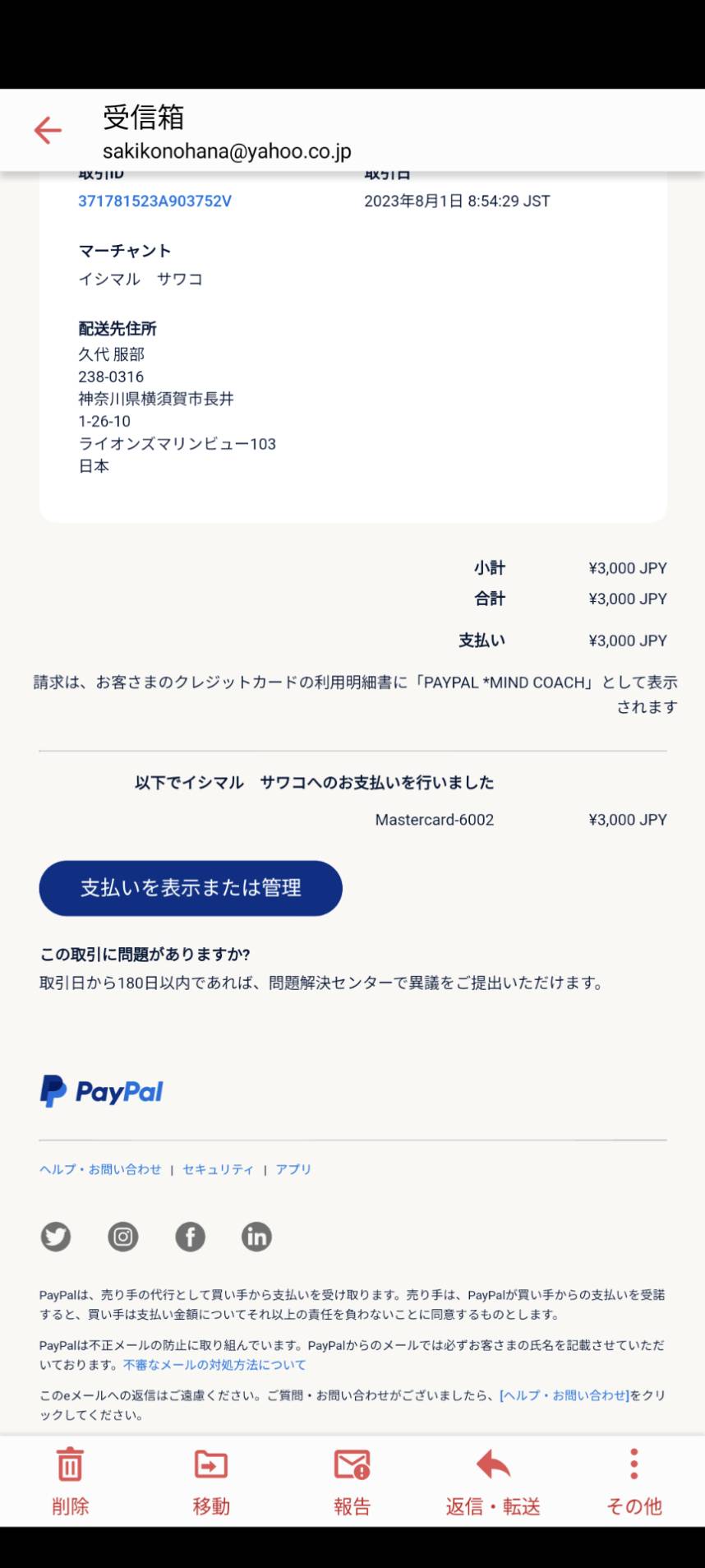Open the アプリ link

293,1169
